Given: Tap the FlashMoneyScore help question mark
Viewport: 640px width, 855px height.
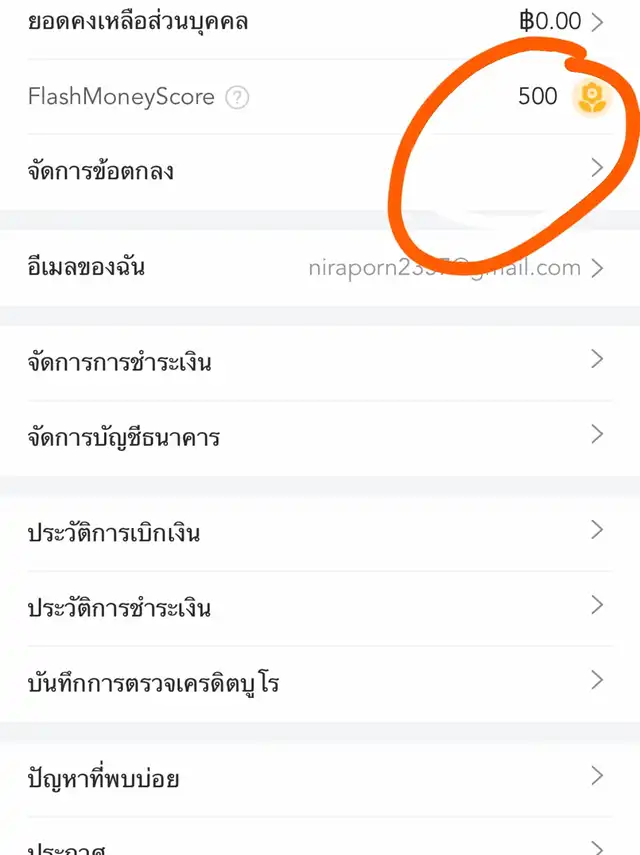Looking at the screenshot, I should click(237, 97).
